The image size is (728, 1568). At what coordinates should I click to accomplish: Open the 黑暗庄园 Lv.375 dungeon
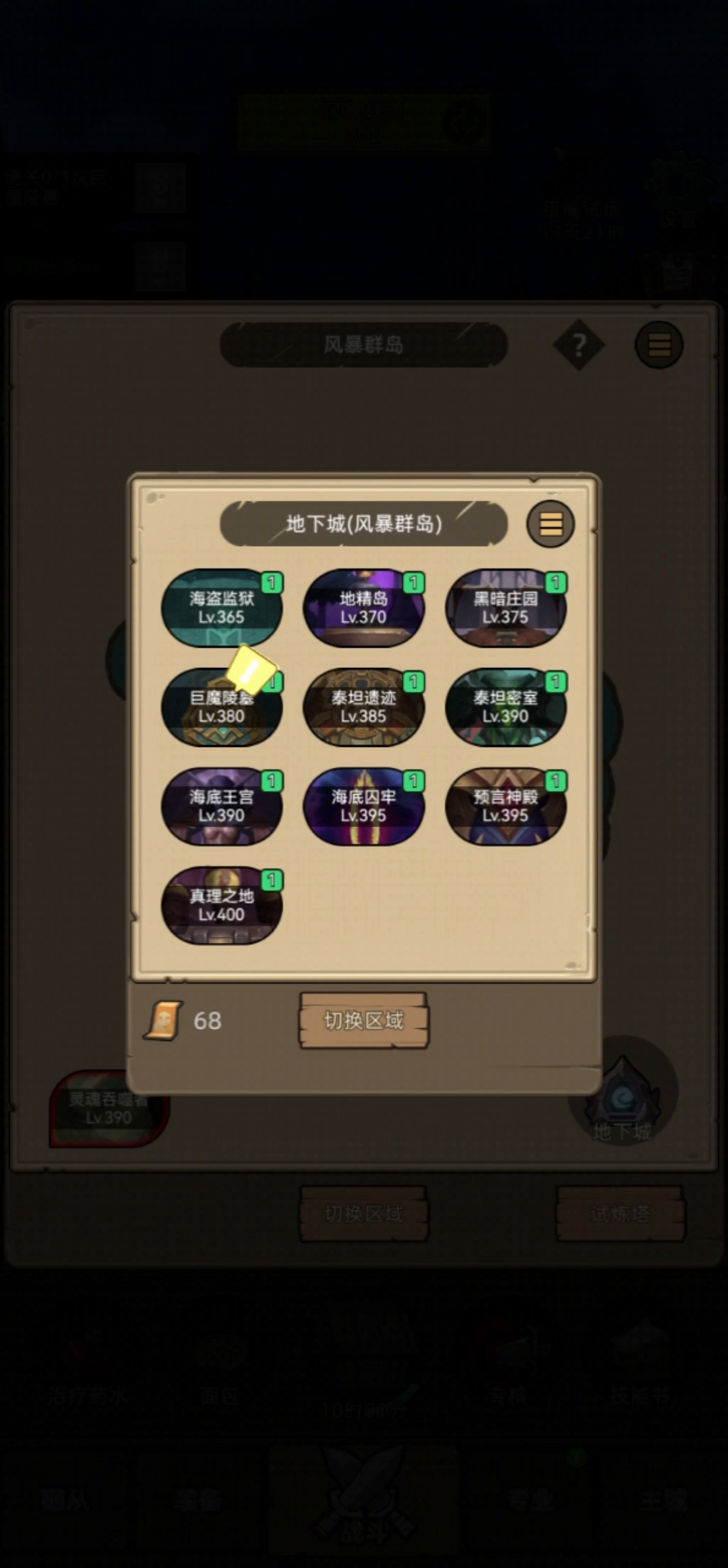click(506, 608)
